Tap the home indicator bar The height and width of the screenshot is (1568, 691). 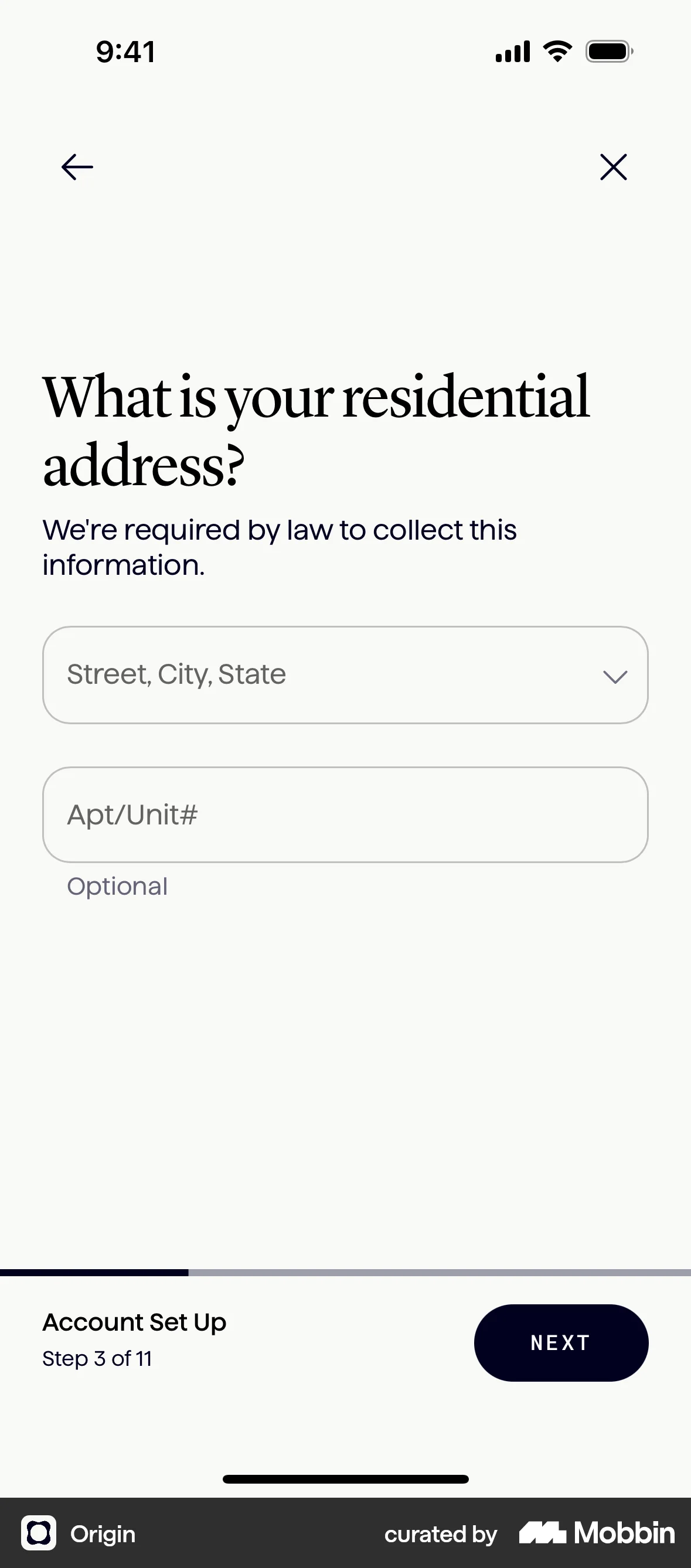(345, 1478)
